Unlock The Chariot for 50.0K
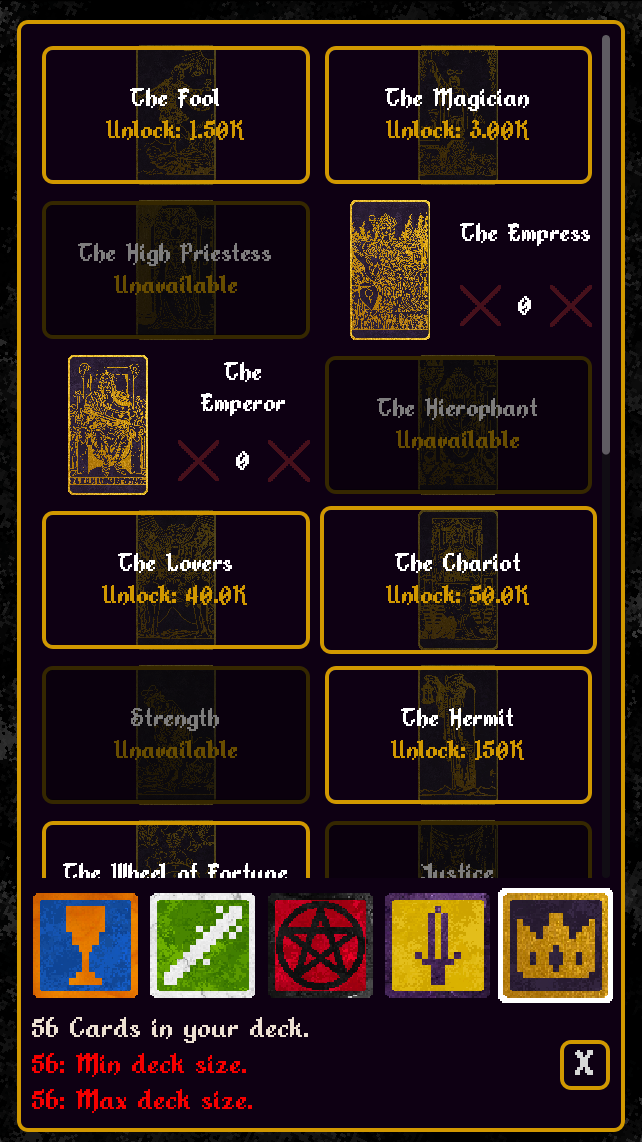Image resolution: width=642 pixels, height=1142 pixels. click(x=458, y=580)
